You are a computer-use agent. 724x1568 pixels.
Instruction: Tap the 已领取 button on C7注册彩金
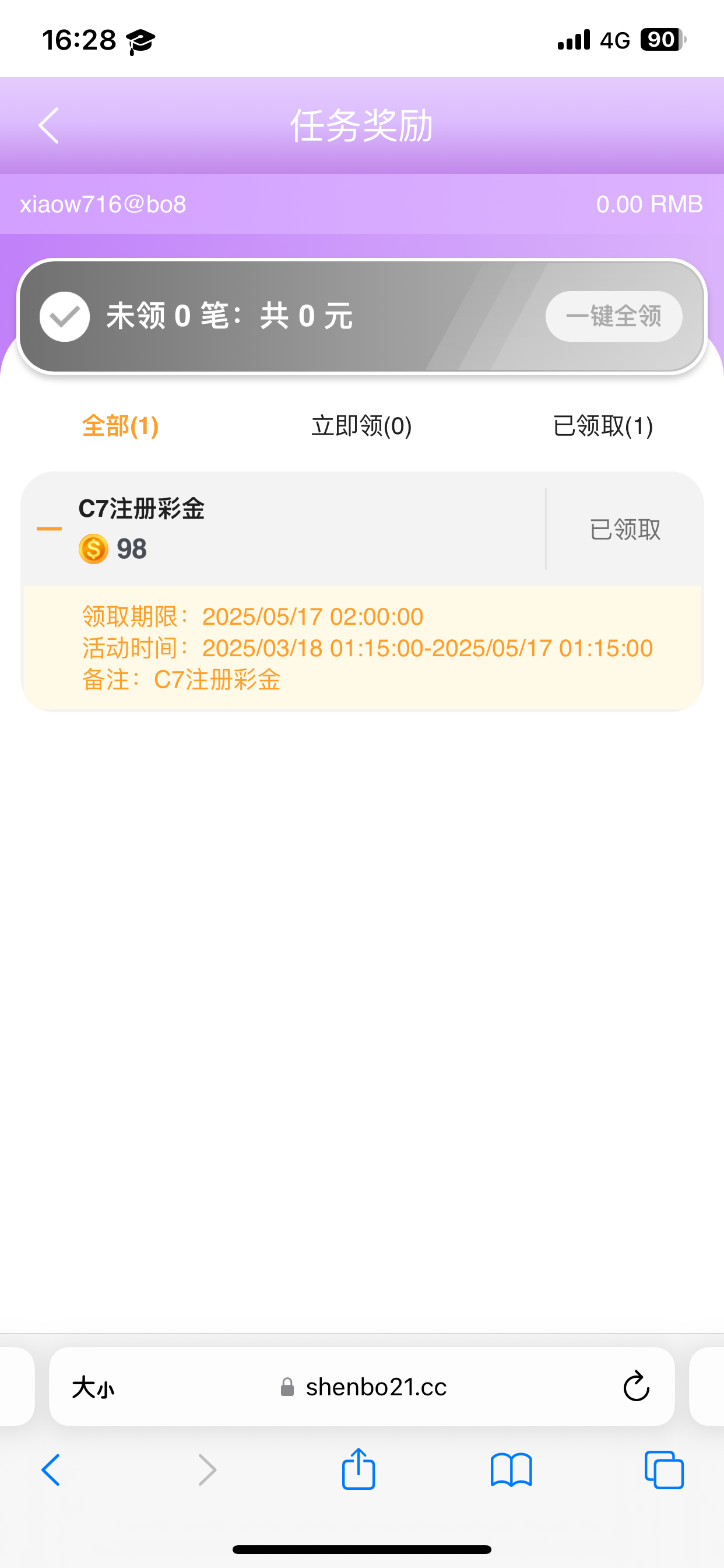[x=625, y=530]
